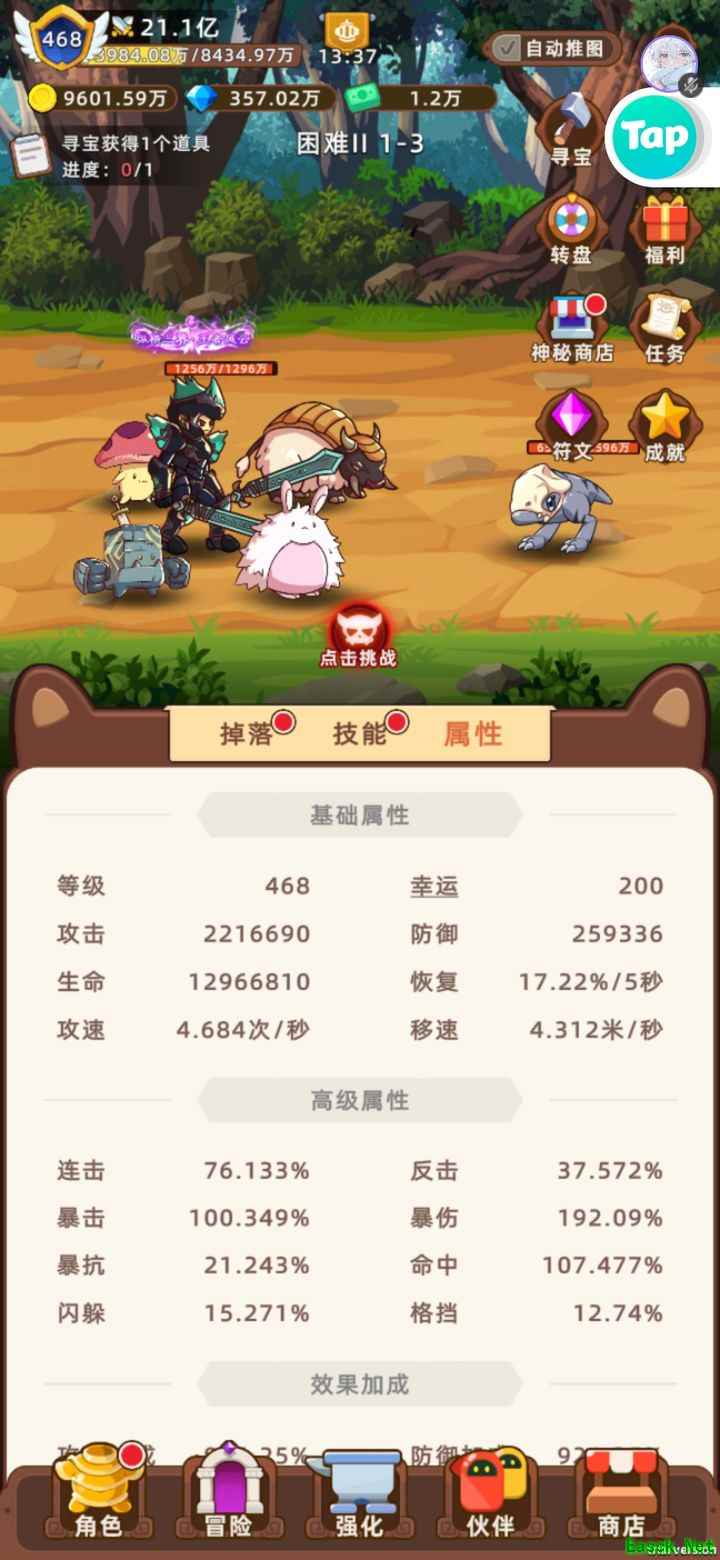This screenshot has height=1560, width=720.
Task: Open the 任务 quest scroll
Action: 664,326
